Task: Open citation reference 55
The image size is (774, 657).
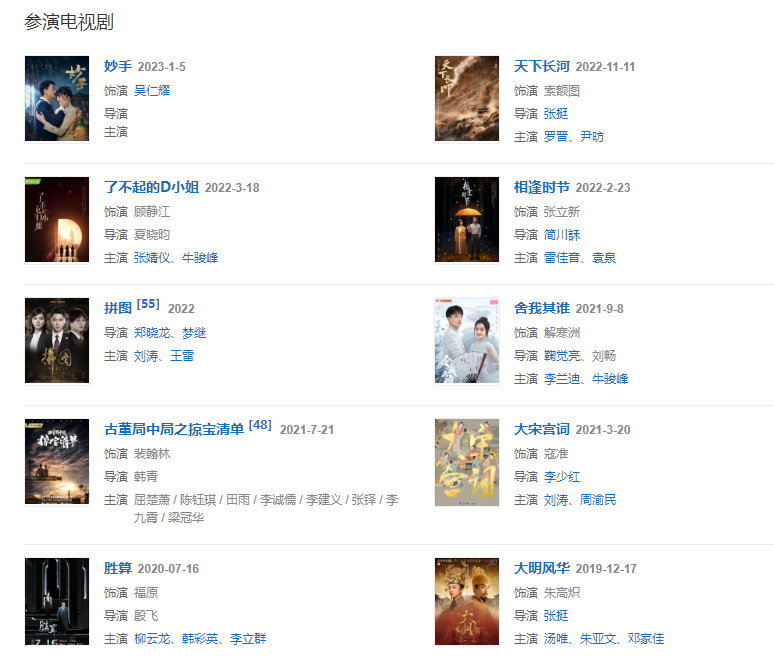Action: click(148, 304)
